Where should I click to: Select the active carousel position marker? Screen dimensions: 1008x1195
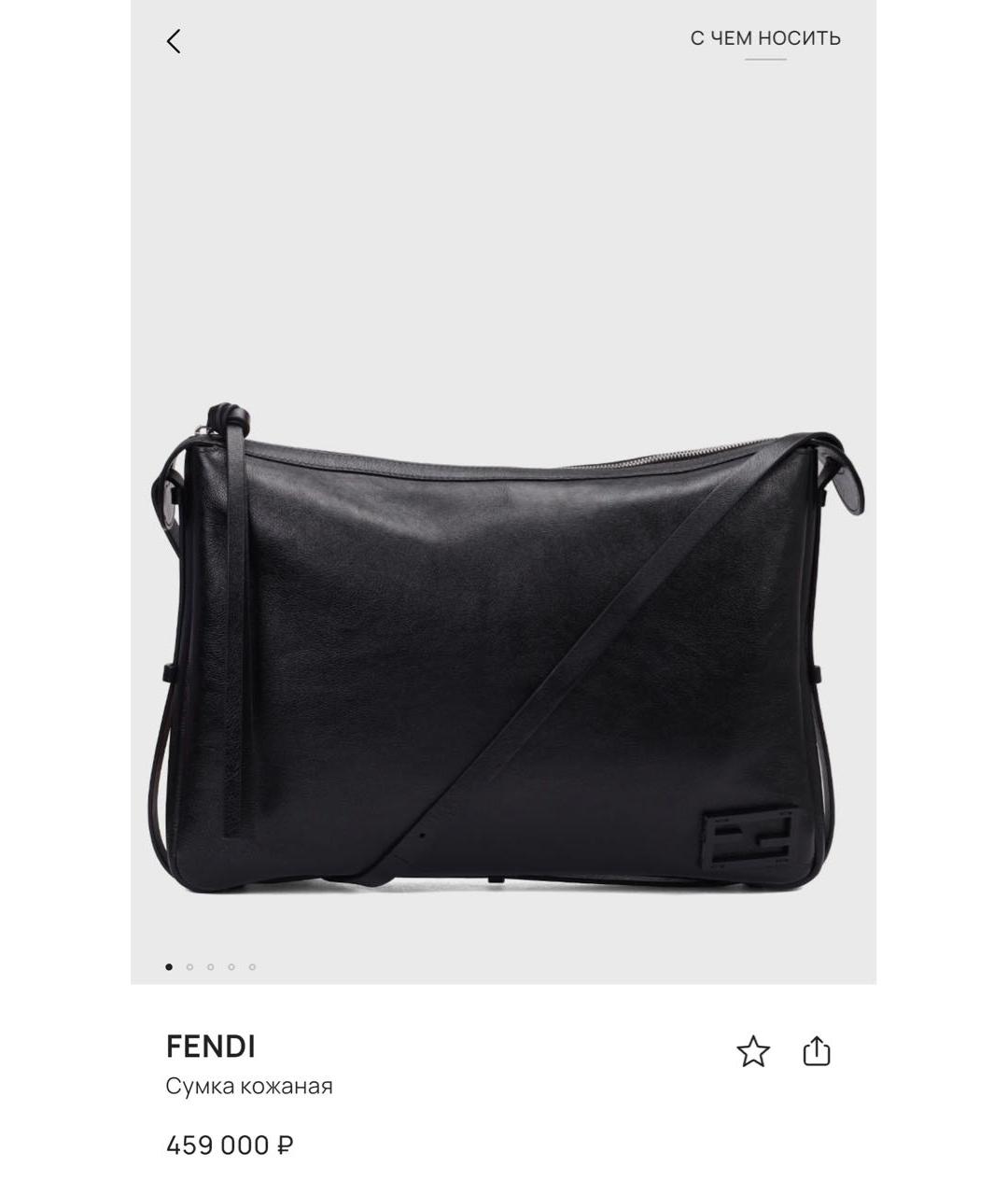[x=169, y=966]
